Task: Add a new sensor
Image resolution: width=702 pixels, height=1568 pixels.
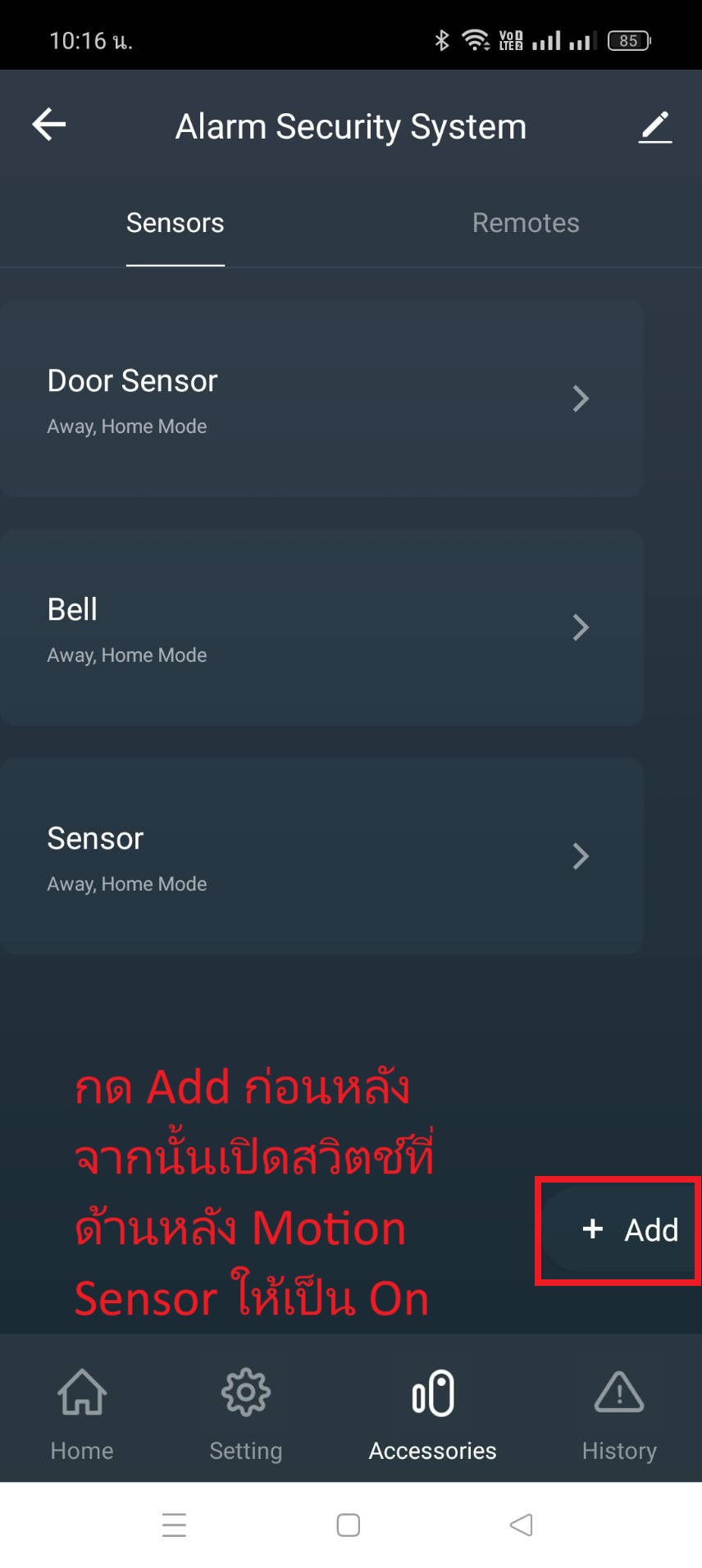Action: [622, 1229]
